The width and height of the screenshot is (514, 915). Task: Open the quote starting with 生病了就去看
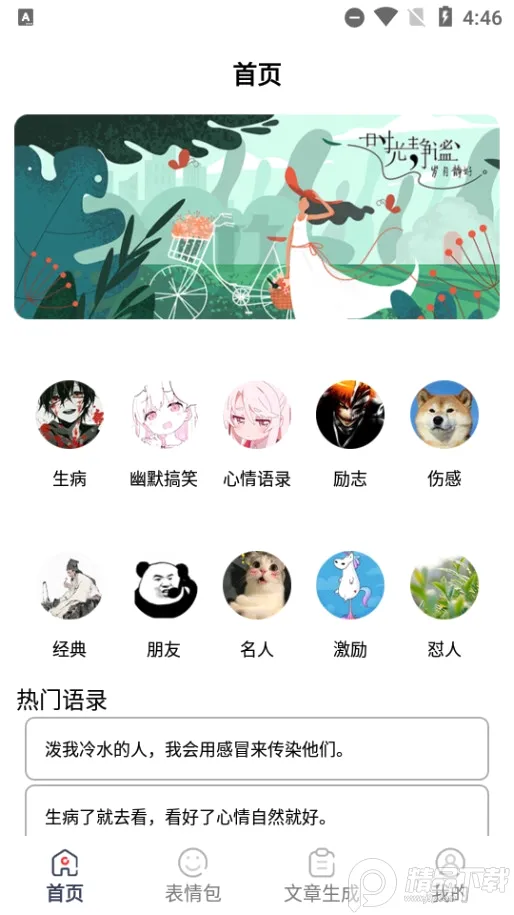point(257,811)
